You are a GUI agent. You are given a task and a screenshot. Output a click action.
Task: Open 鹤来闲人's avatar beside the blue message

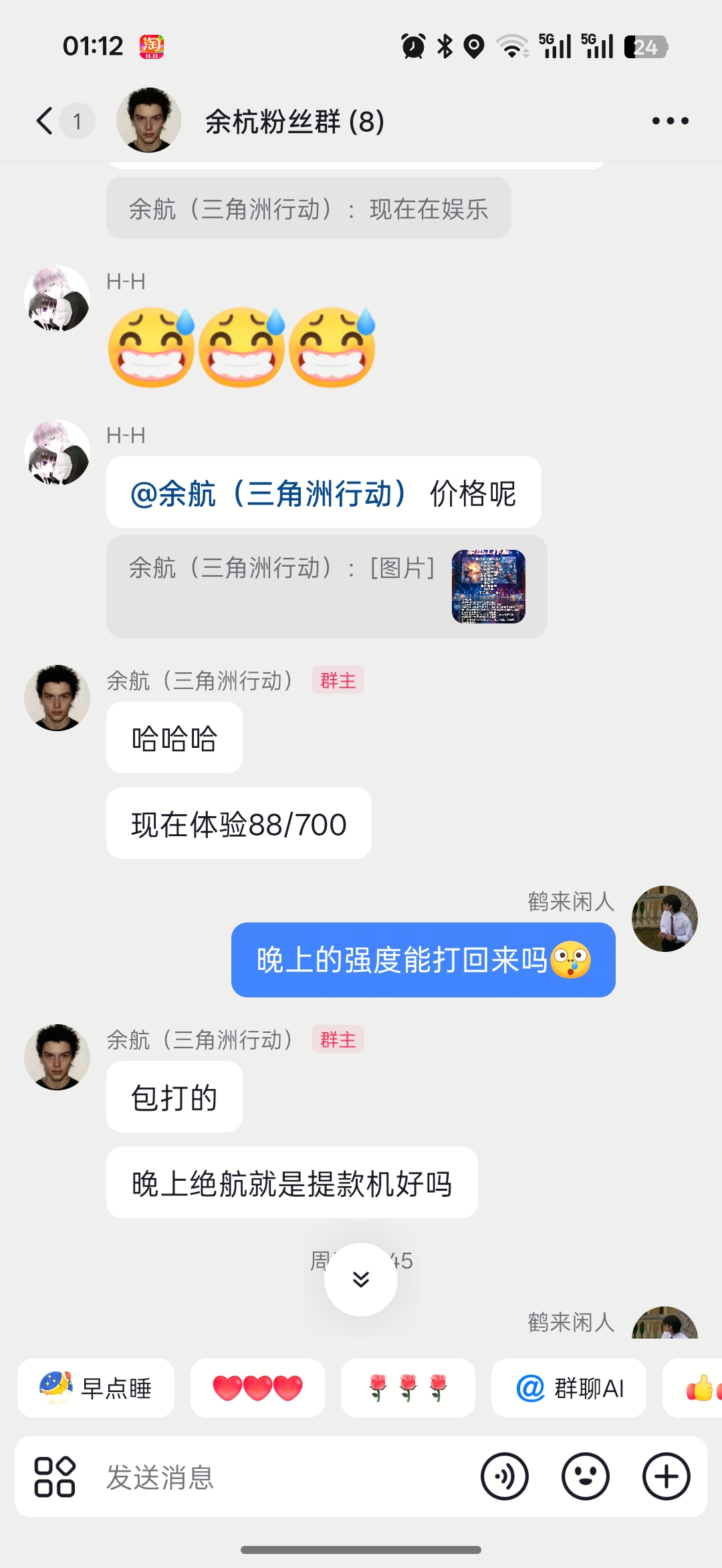[x=665, y=918]
